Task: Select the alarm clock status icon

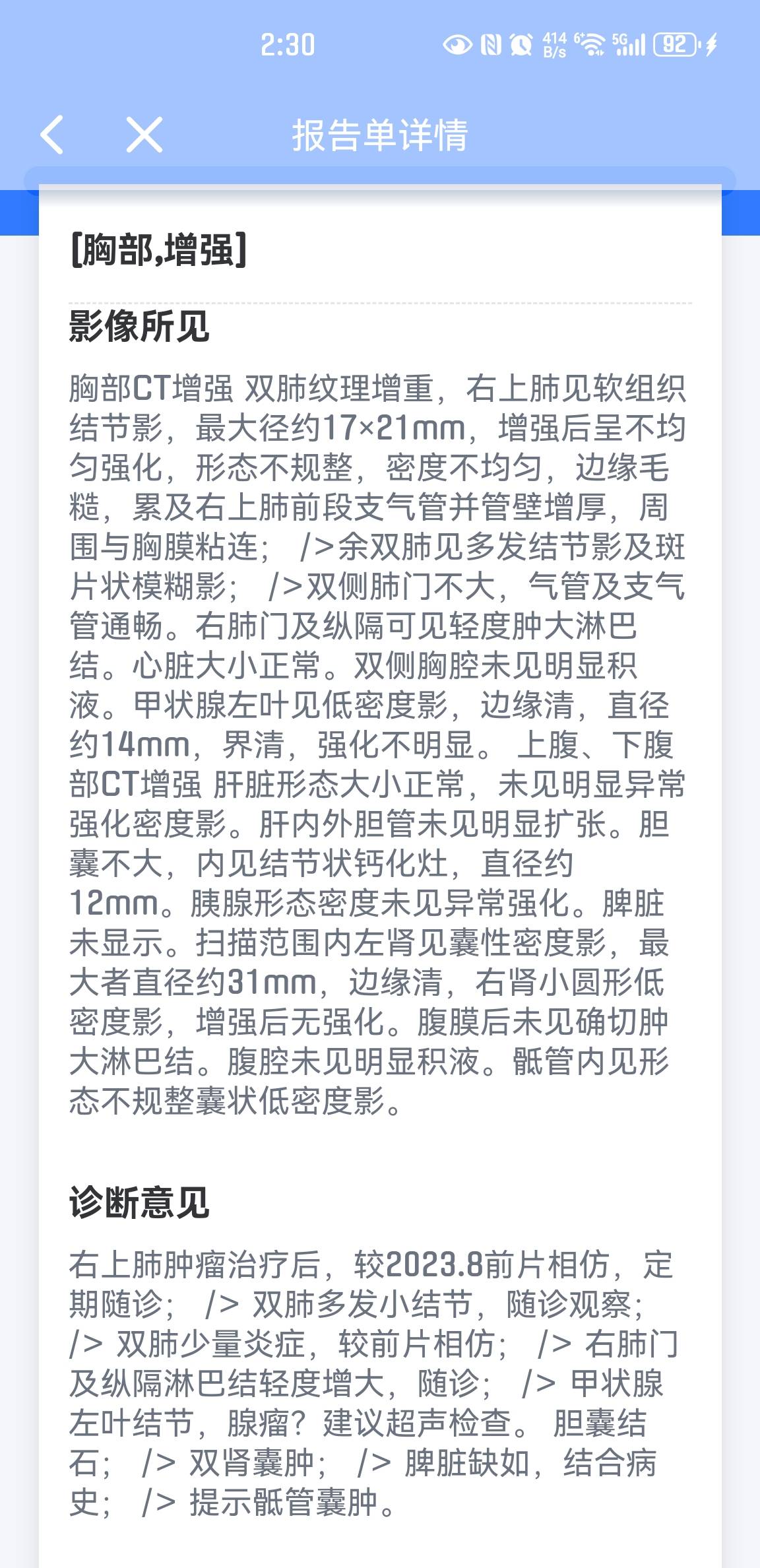Action: [521, 44]
